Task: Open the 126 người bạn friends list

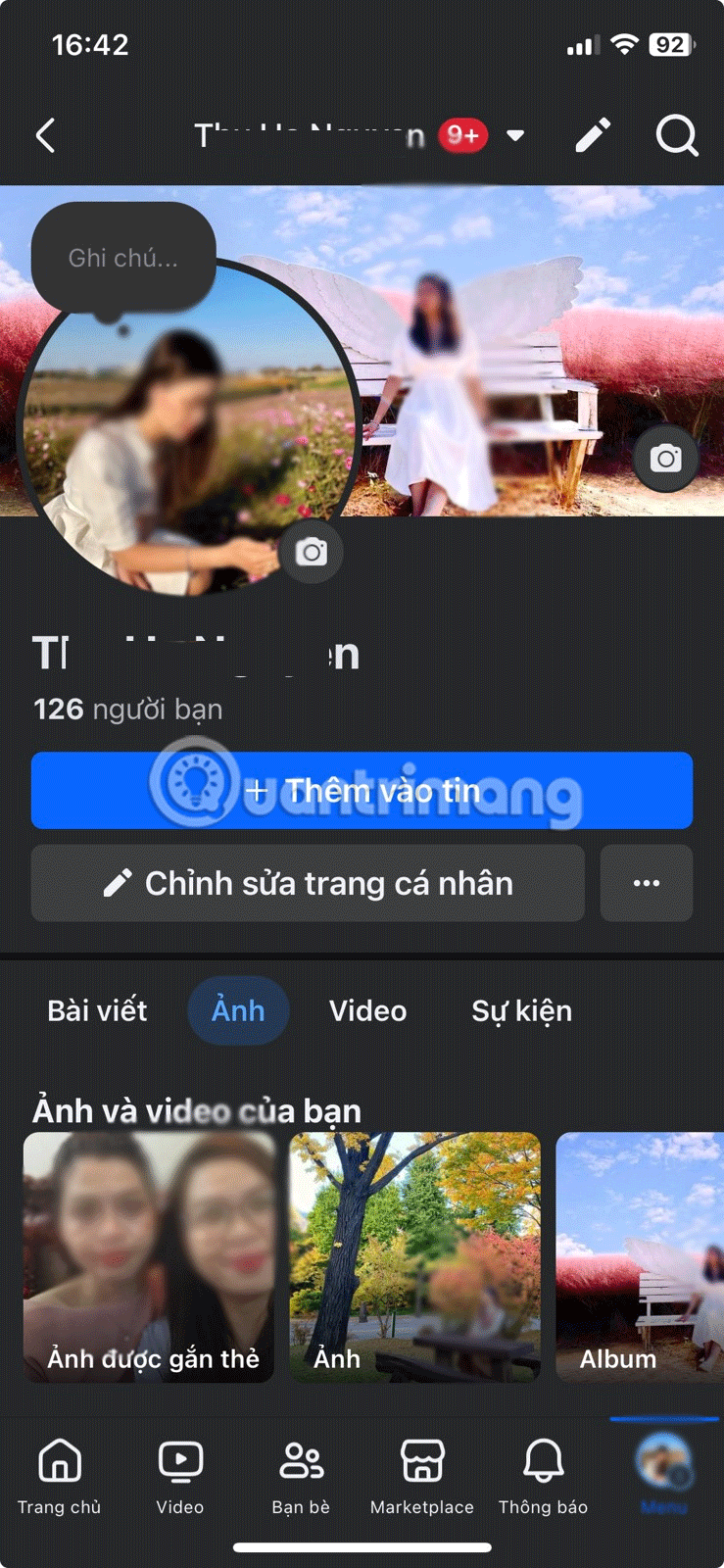Action: [127, 709]
